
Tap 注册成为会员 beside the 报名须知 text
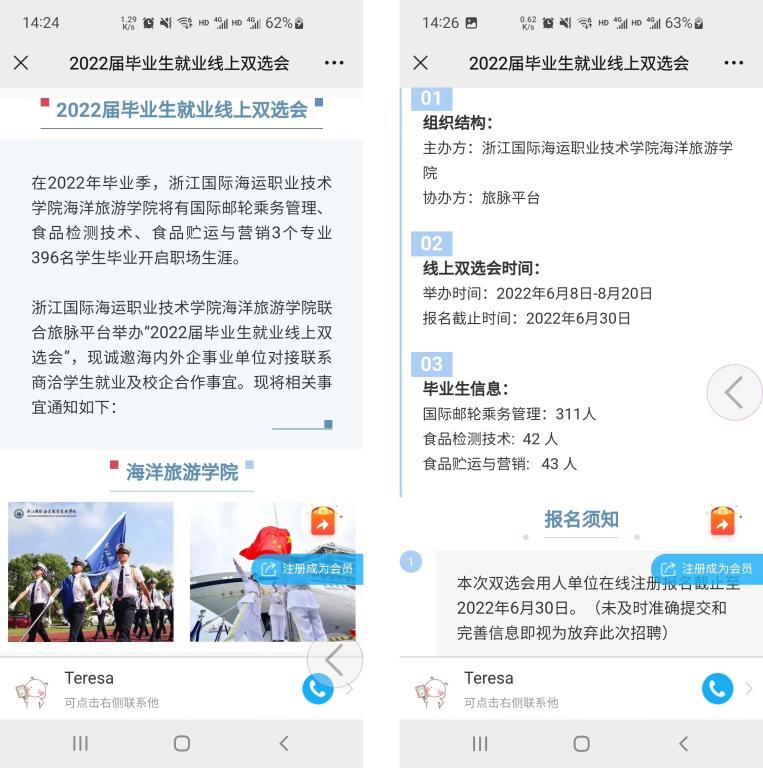[x=707, y=568]
